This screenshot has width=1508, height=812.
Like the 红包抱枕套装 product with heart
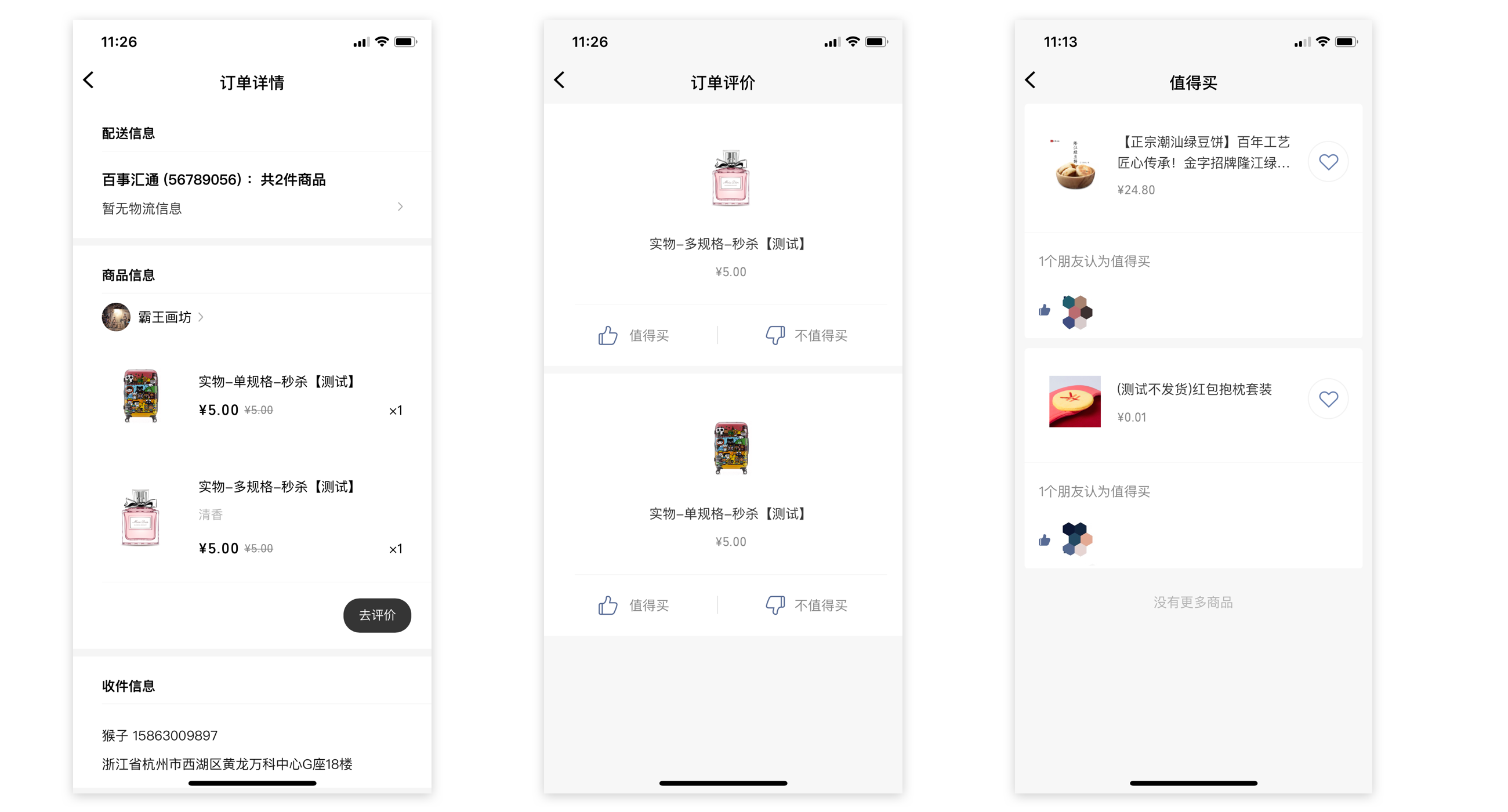(x=1328, y=398)
